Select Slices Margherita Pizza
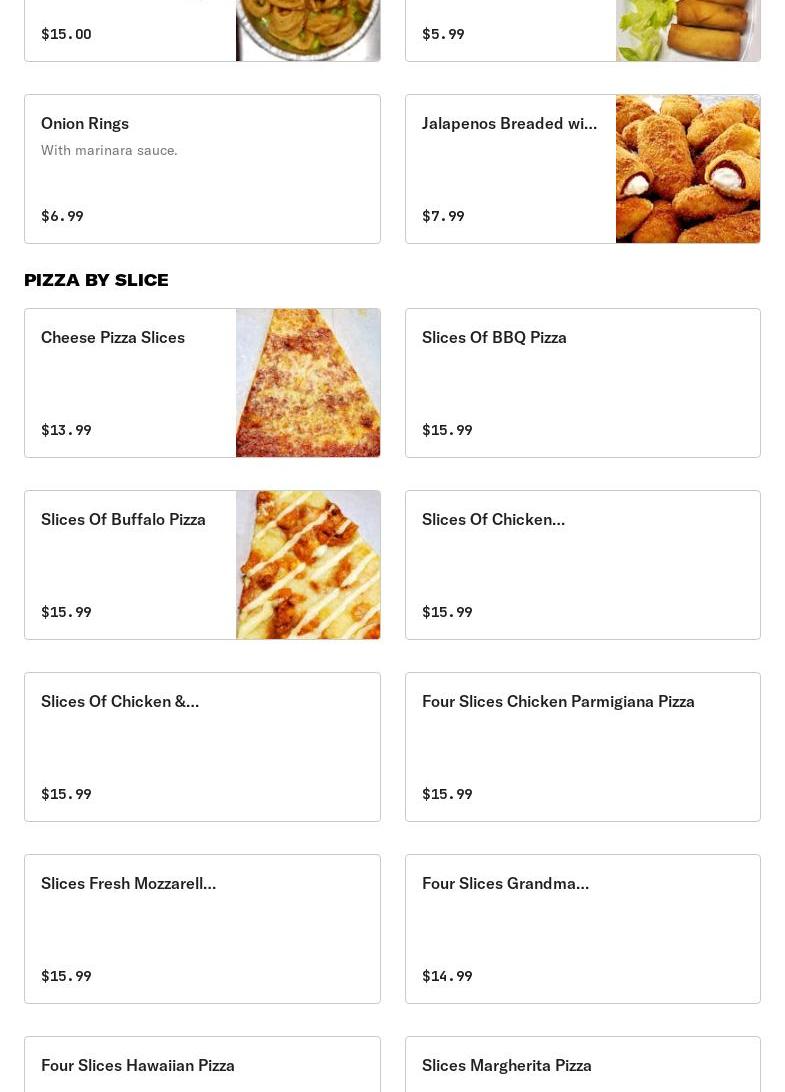The height and width of the screenshot is (1092, 785). tap(582, 1066)
